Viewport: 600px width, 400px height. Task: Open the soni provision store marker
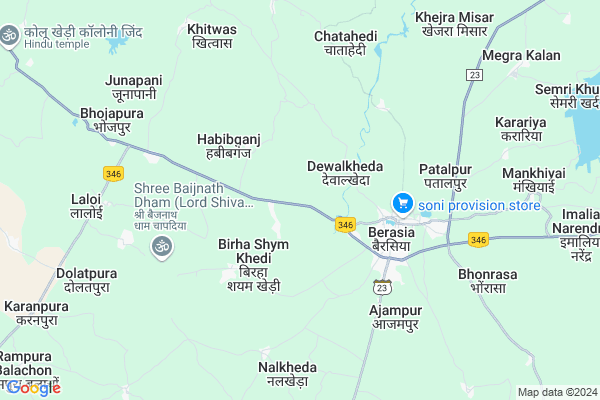[x=402, y=204]
